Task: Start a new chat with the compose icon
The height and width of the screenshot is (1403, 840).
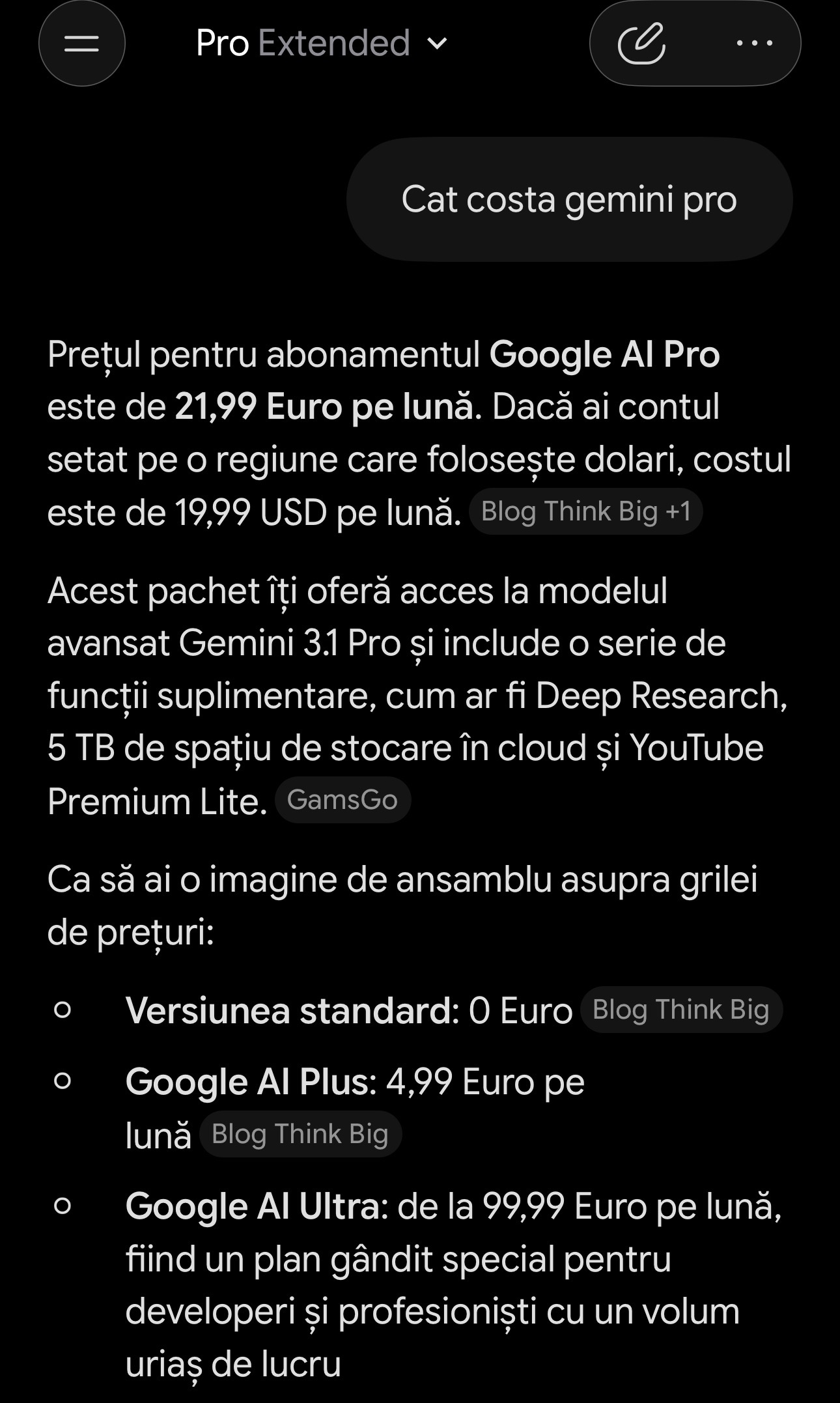Action: (641, 44)
